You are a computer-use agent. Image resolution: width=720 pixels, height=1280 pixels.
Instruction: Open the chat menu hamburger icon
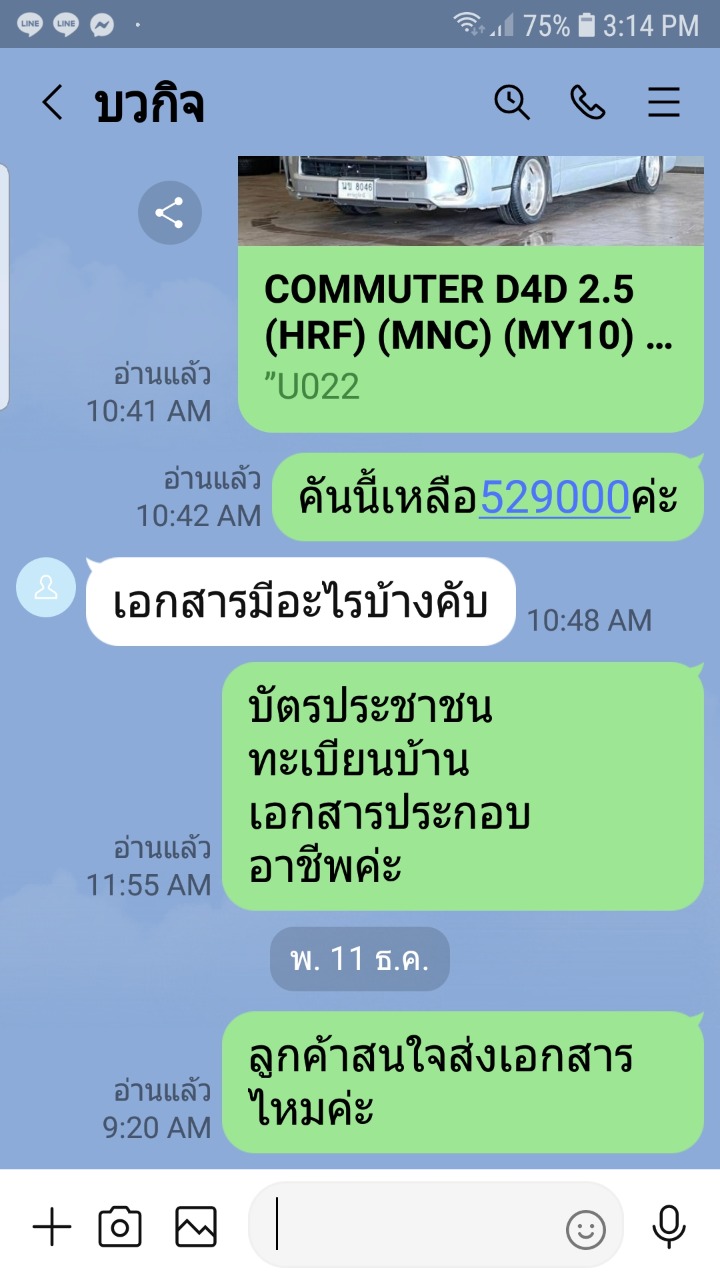(x=664, y=102)
